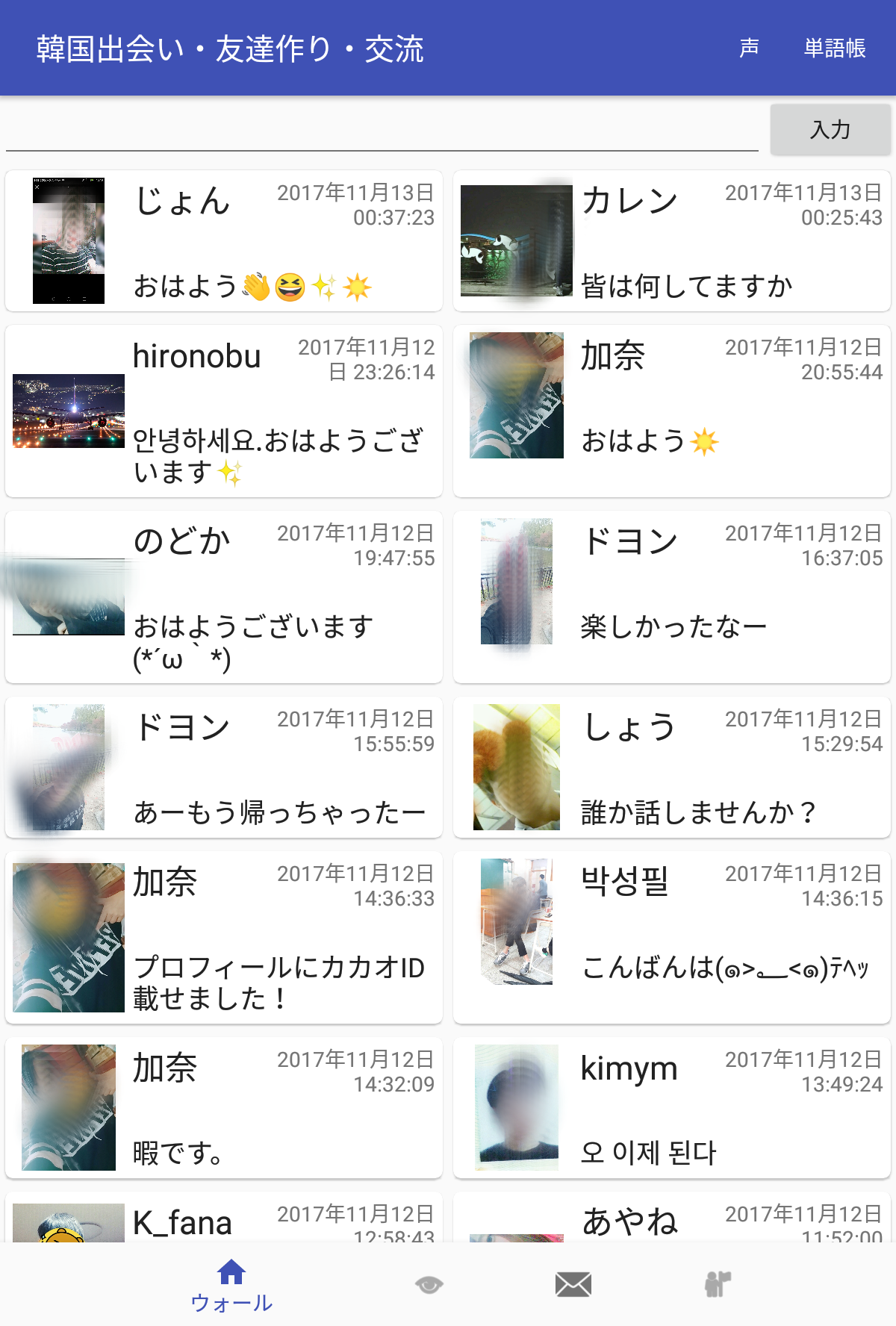The height and width of the screenshot is (1326, 896).
Task: Tap the 声 button in the app bar
Action: 749,49
